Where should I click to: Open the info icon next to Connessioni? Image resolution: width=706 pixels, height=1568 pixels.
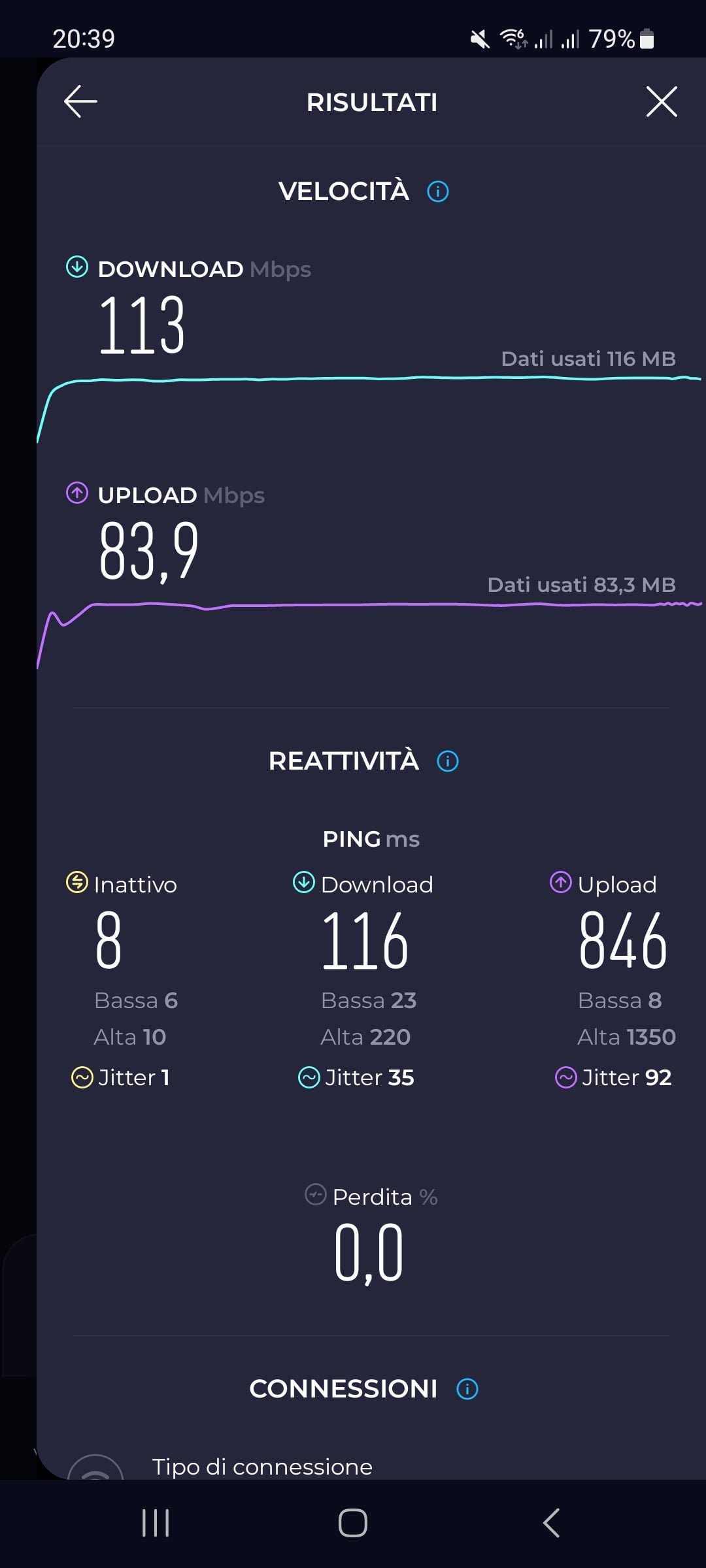pos(467,1389)
